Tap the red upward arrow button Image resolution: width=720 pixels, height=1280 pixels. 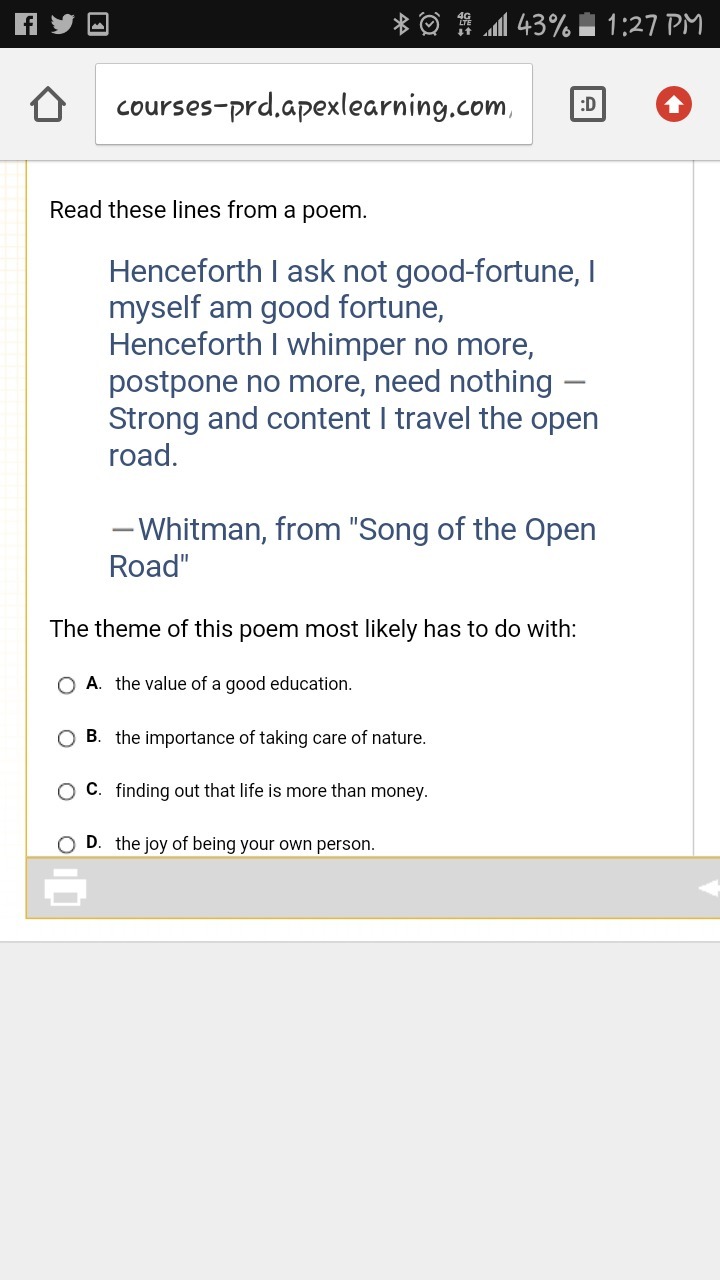pos(674,104)
